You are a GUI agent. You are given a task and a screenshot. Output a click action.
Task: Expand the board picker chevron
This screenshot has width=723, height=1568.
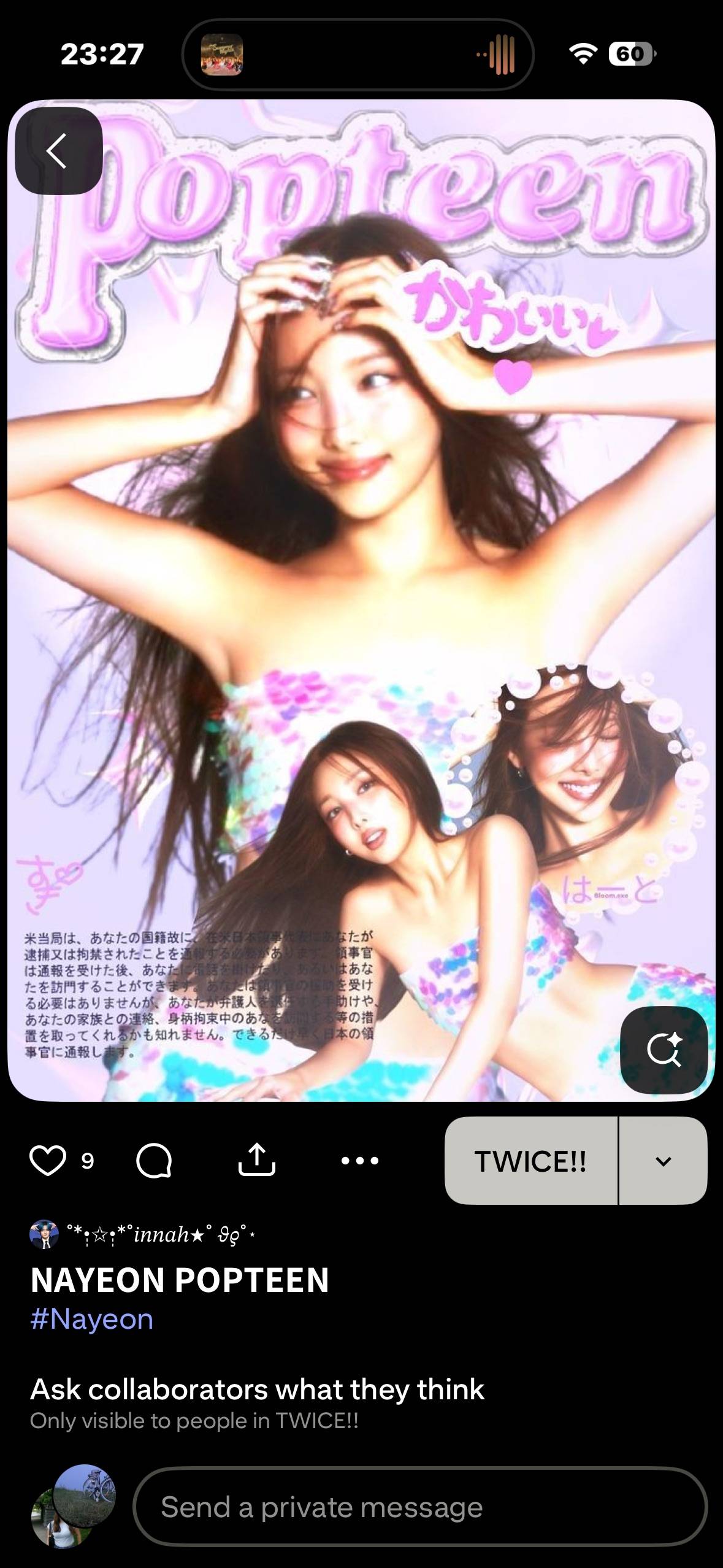point(663,1161)
